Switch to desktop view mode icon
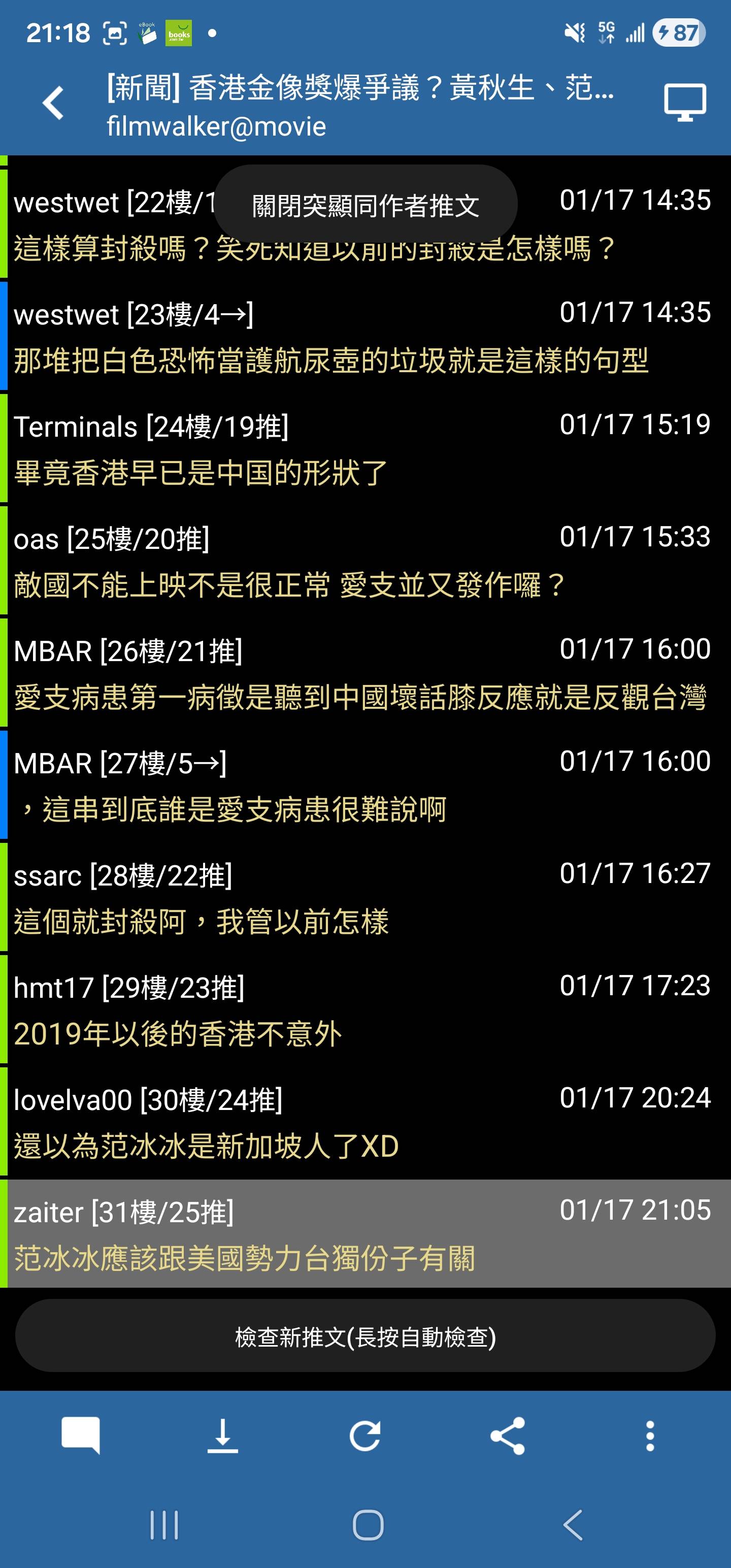Image resolution: width=731 pixels, height=1568 pixels. pyautogui.click(x=684, y=103)
